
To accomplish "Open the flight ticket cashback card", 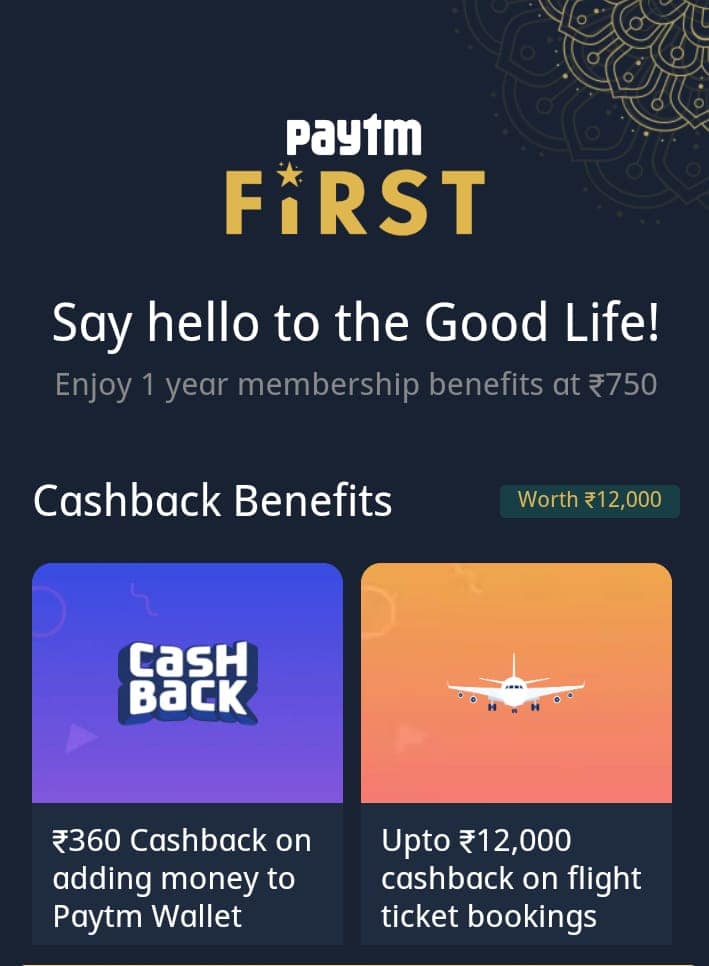I will [x=516, y=752].
